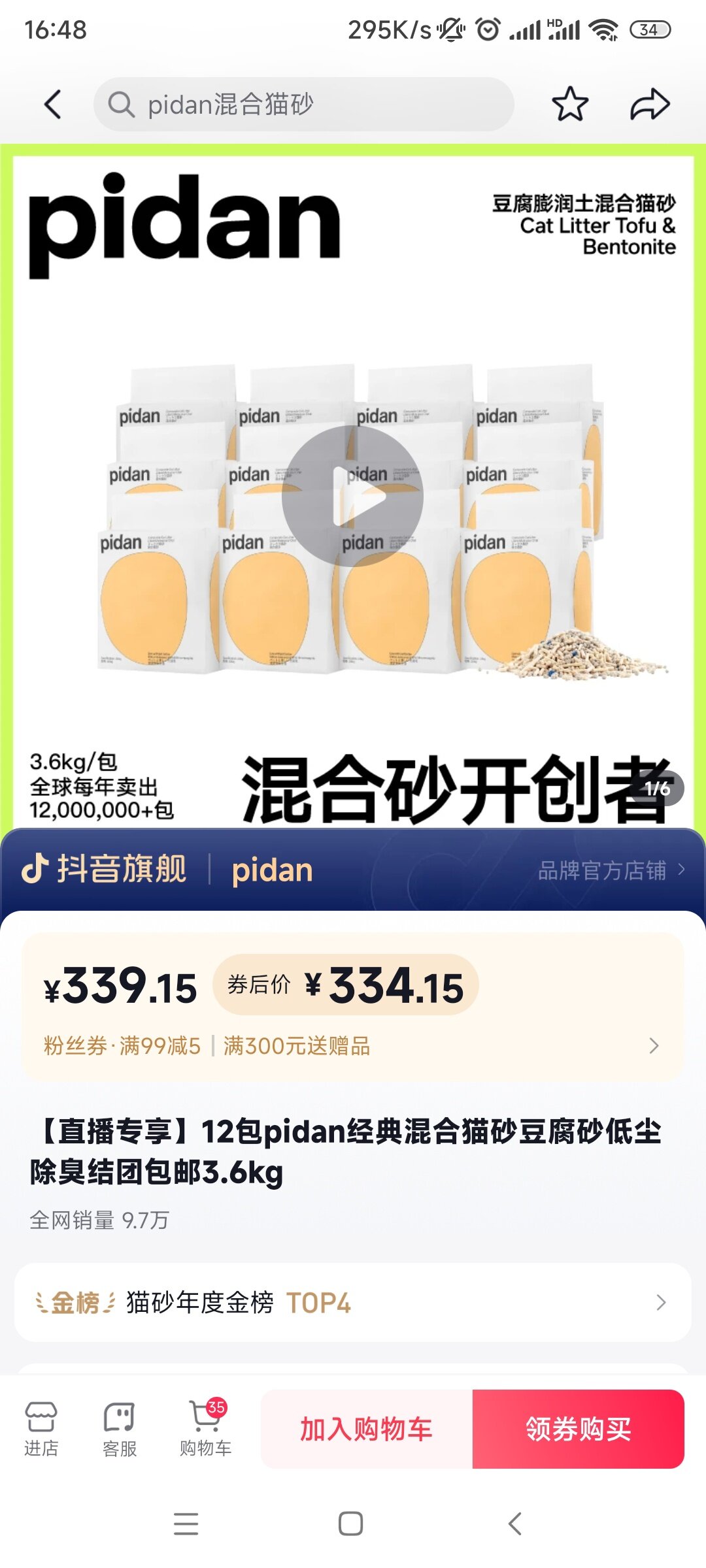
Task: Tap 加入购物车 to add to cart
Action: [367, 1429]
